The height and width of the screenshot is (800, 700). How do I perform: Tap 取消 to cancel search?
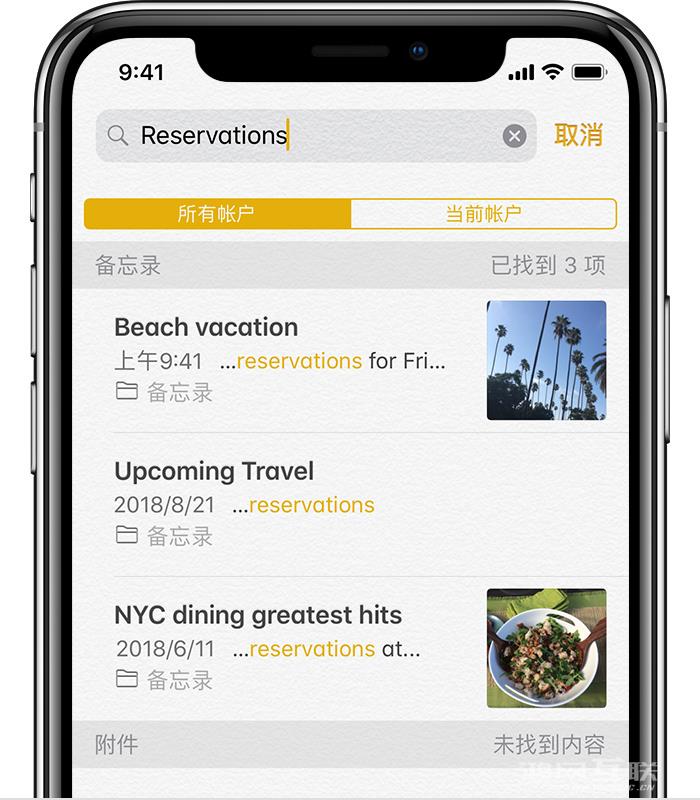click(x=579, y=135)
